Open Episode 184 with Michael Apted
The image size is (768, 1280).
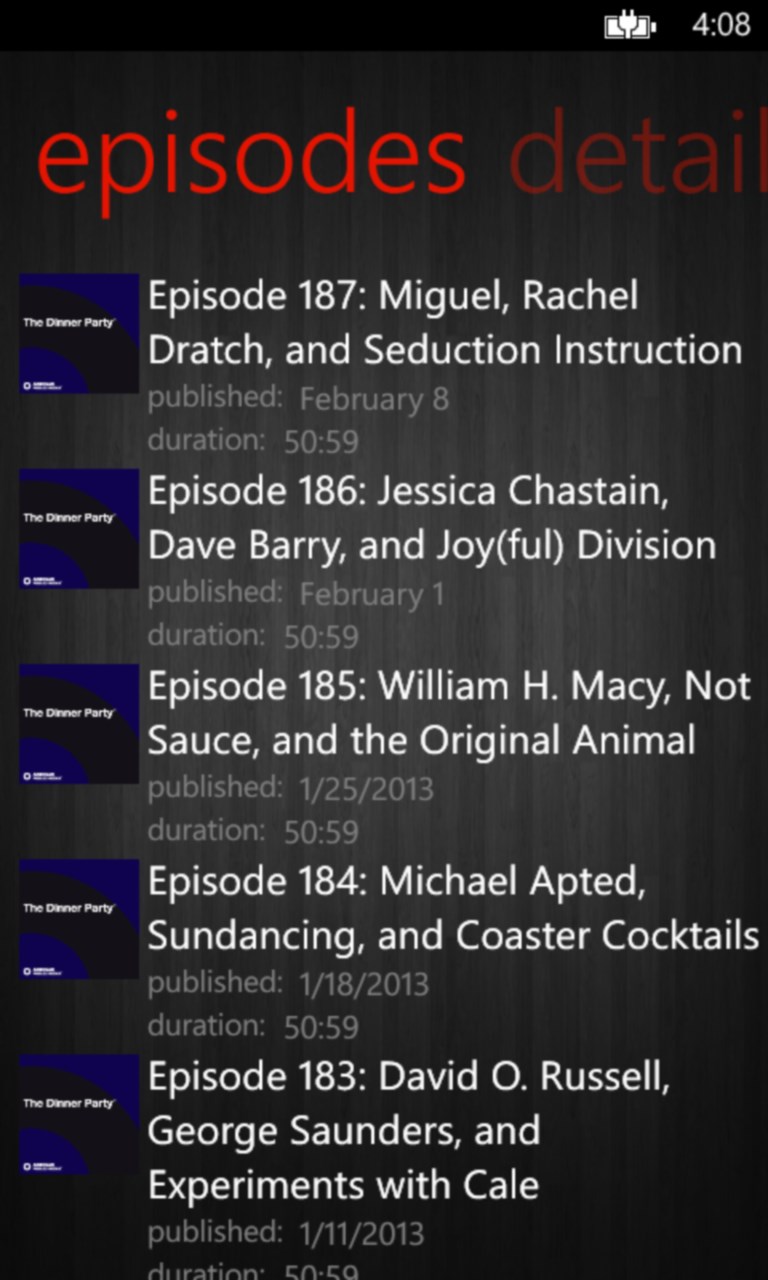click(452, 908)
